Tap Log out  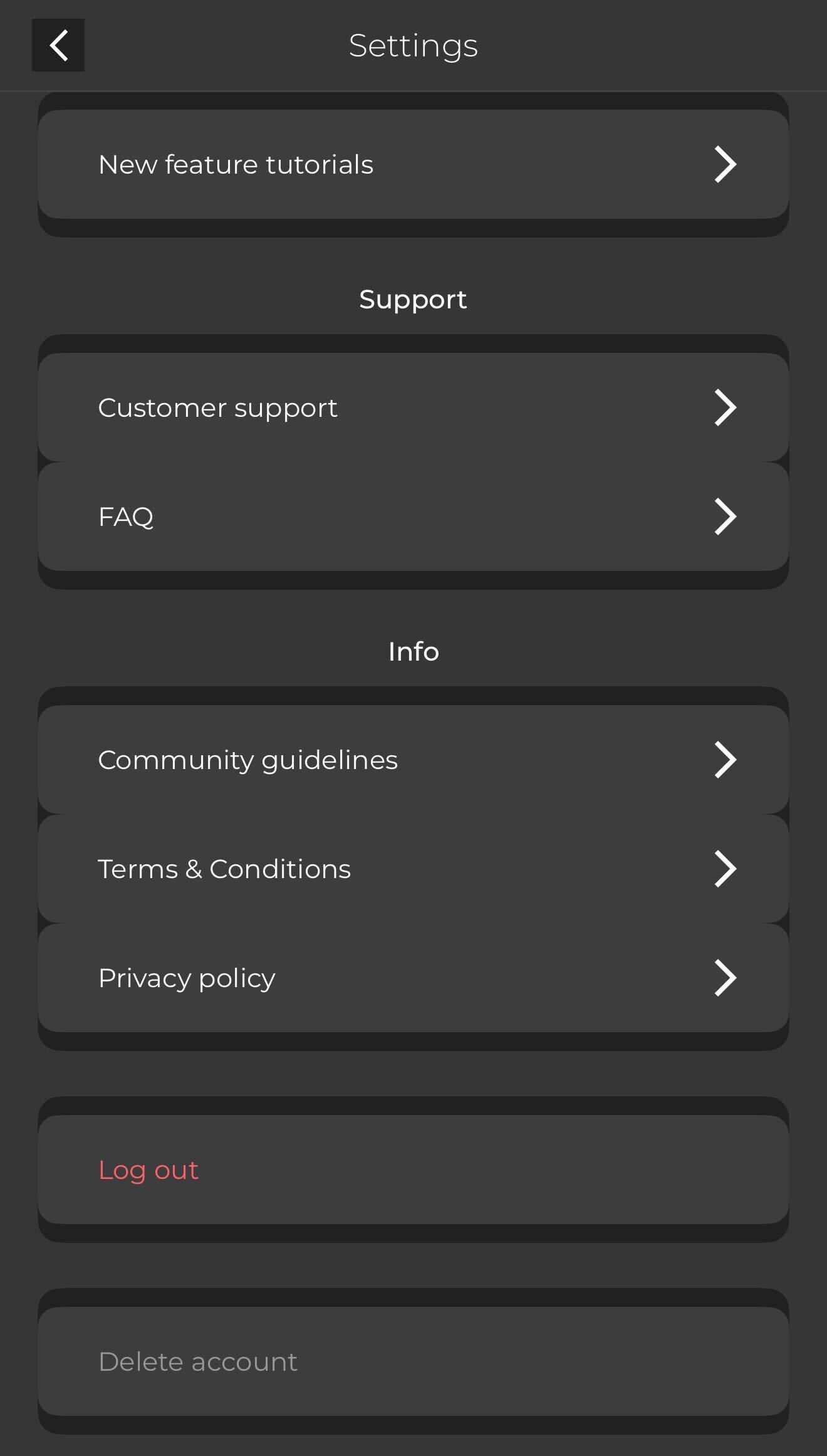413,1170
